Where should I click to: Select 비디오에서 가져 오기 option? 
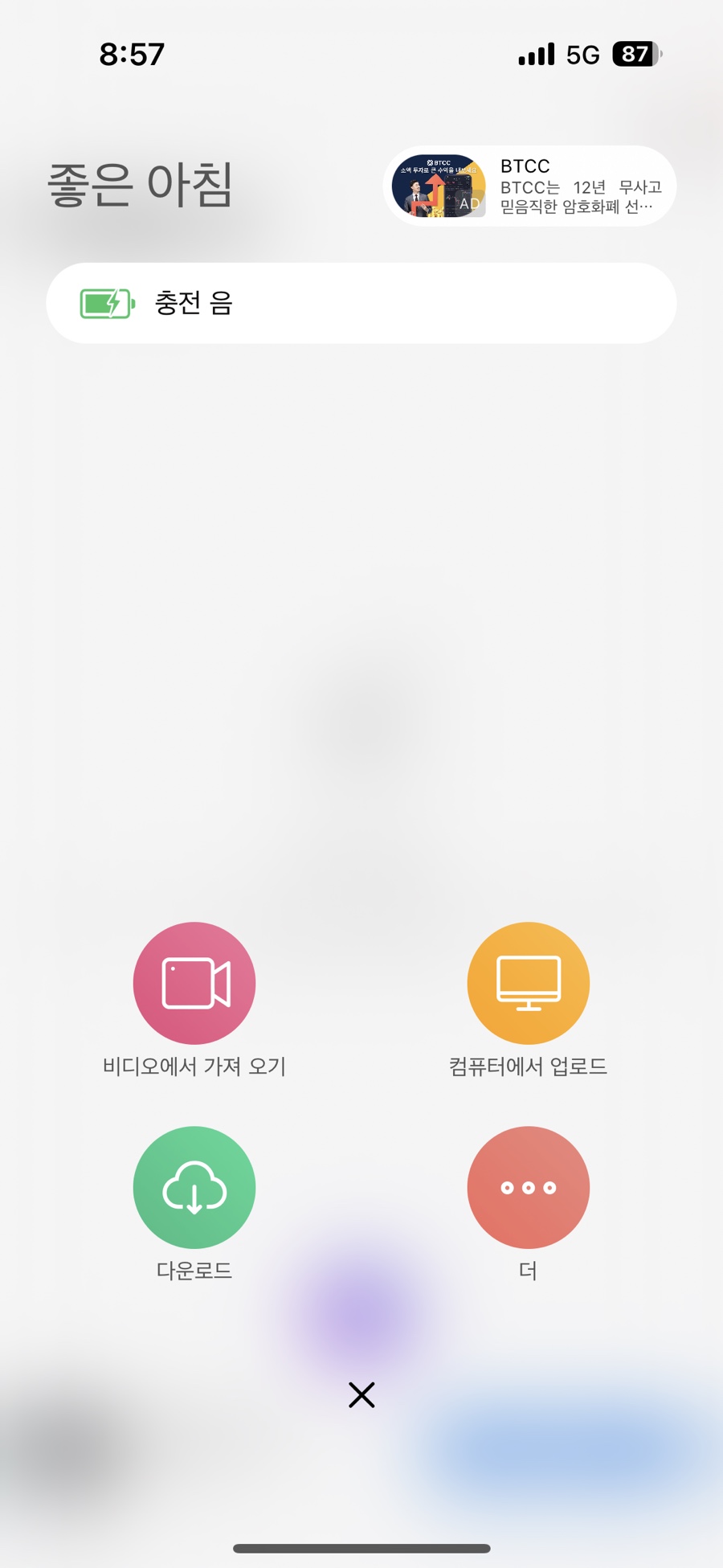tap(194, 983)
